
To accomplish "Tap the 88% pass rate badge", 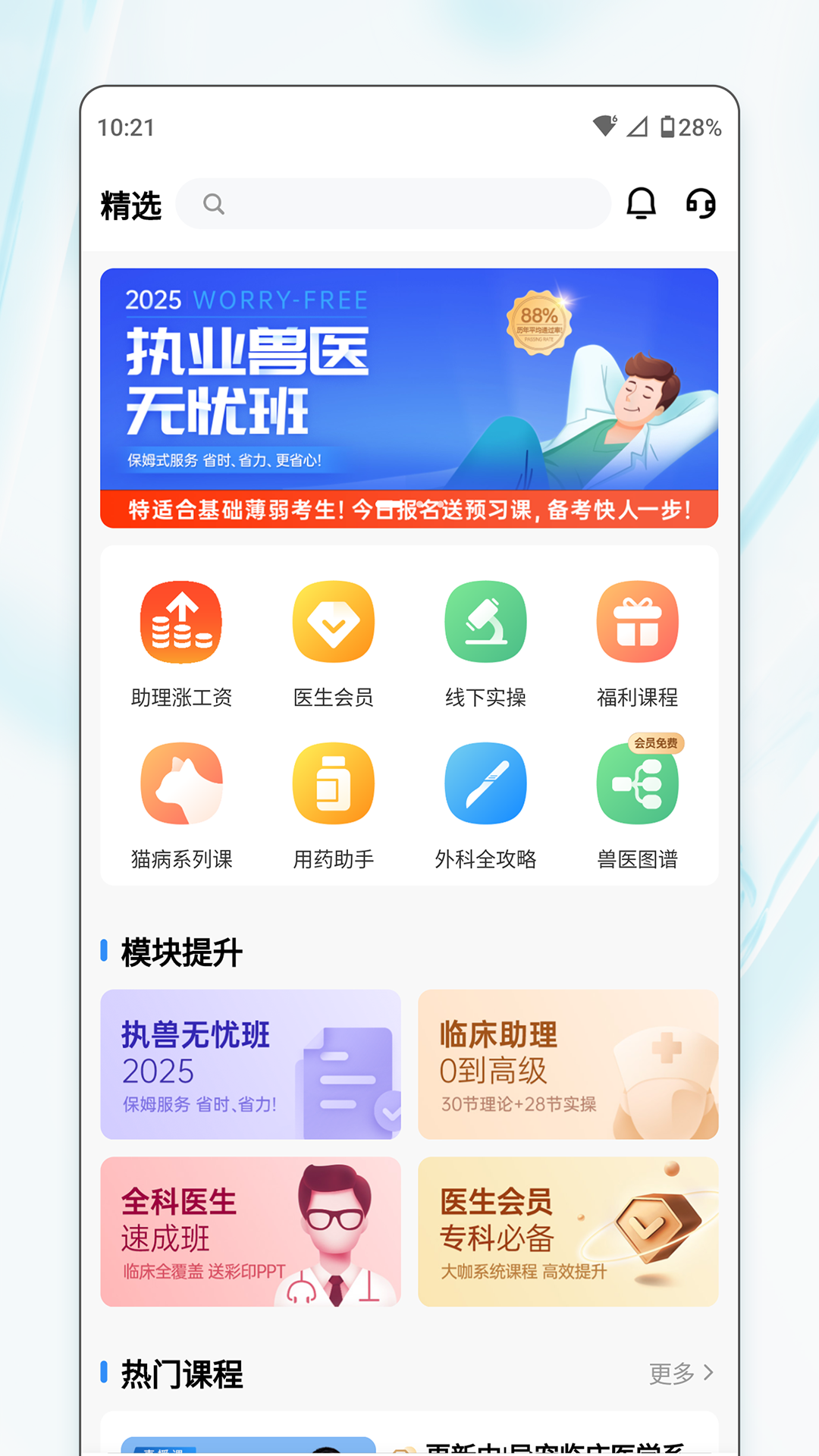I will tap(540, 320).
